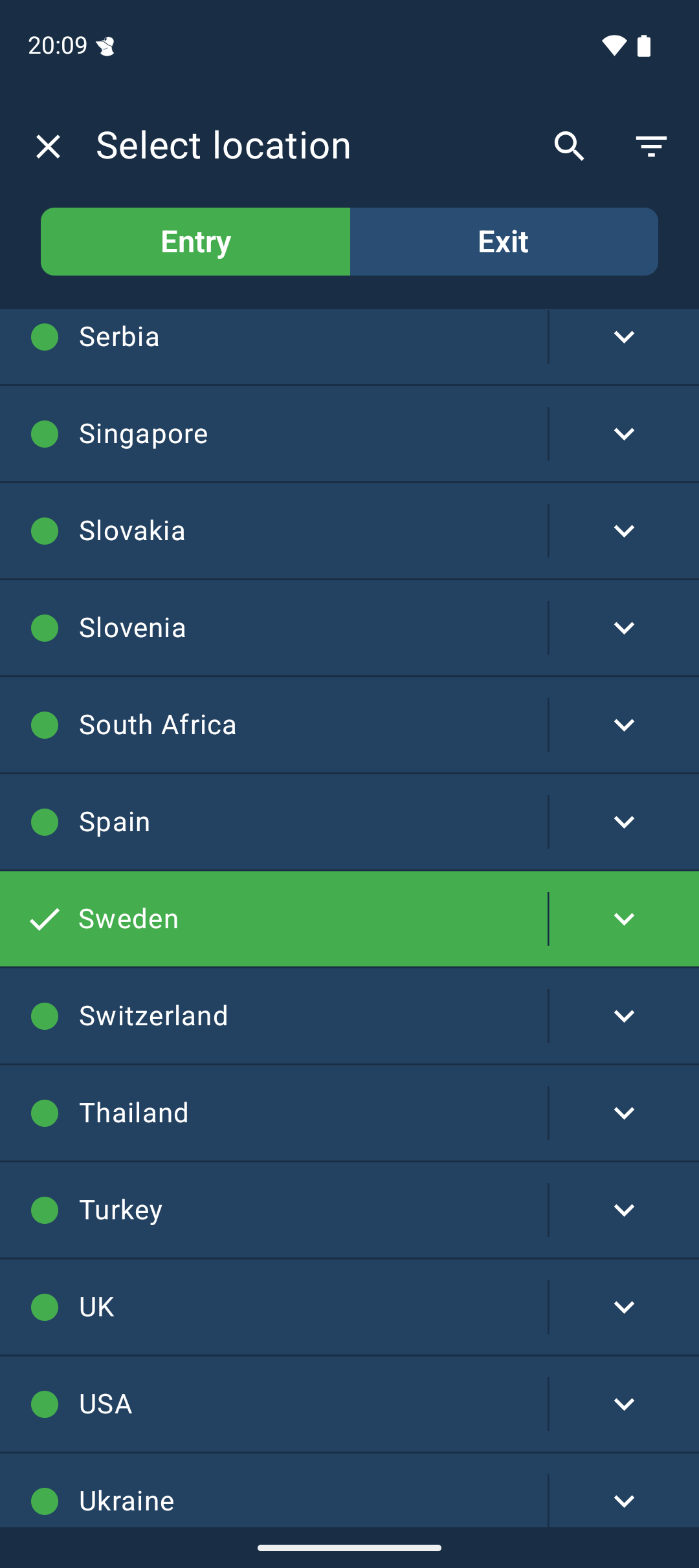Expand the Switzerland server list
Viewport: 699px width, 1568px height.
(x=623, y=1016)
